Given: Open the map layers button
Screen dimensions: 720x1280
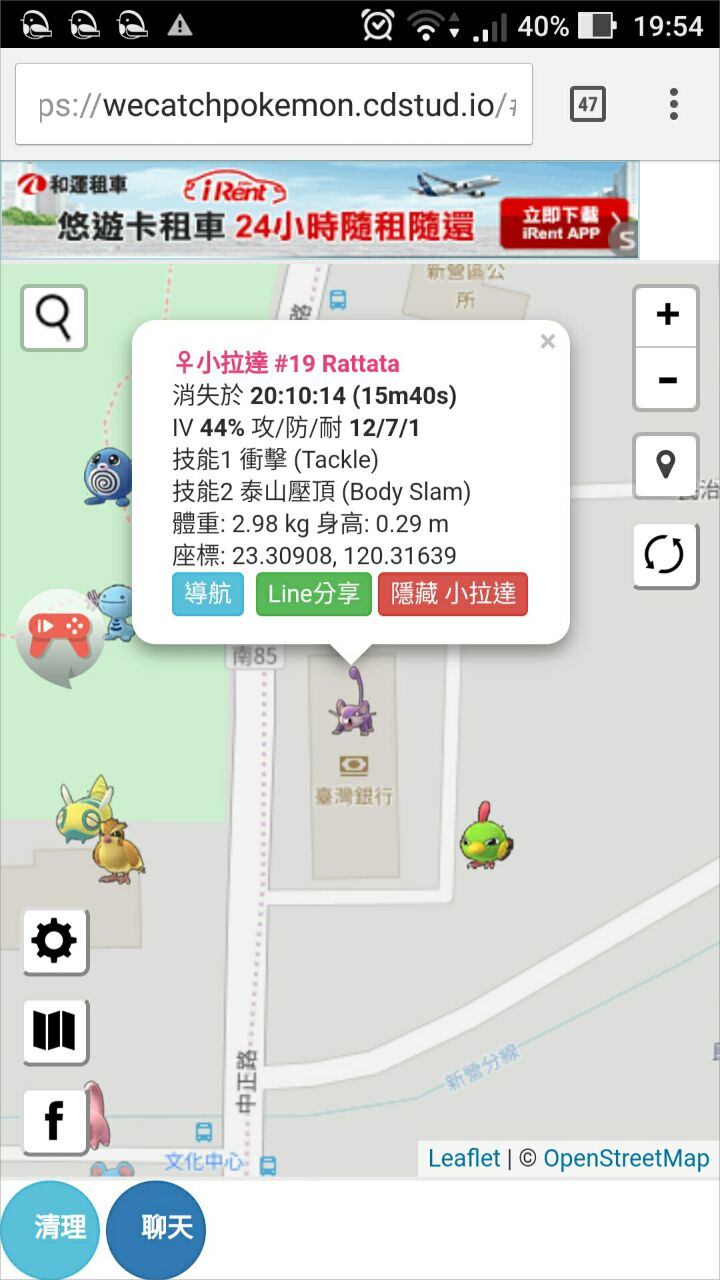Looking at the screenshot, I should (55, 1031).
